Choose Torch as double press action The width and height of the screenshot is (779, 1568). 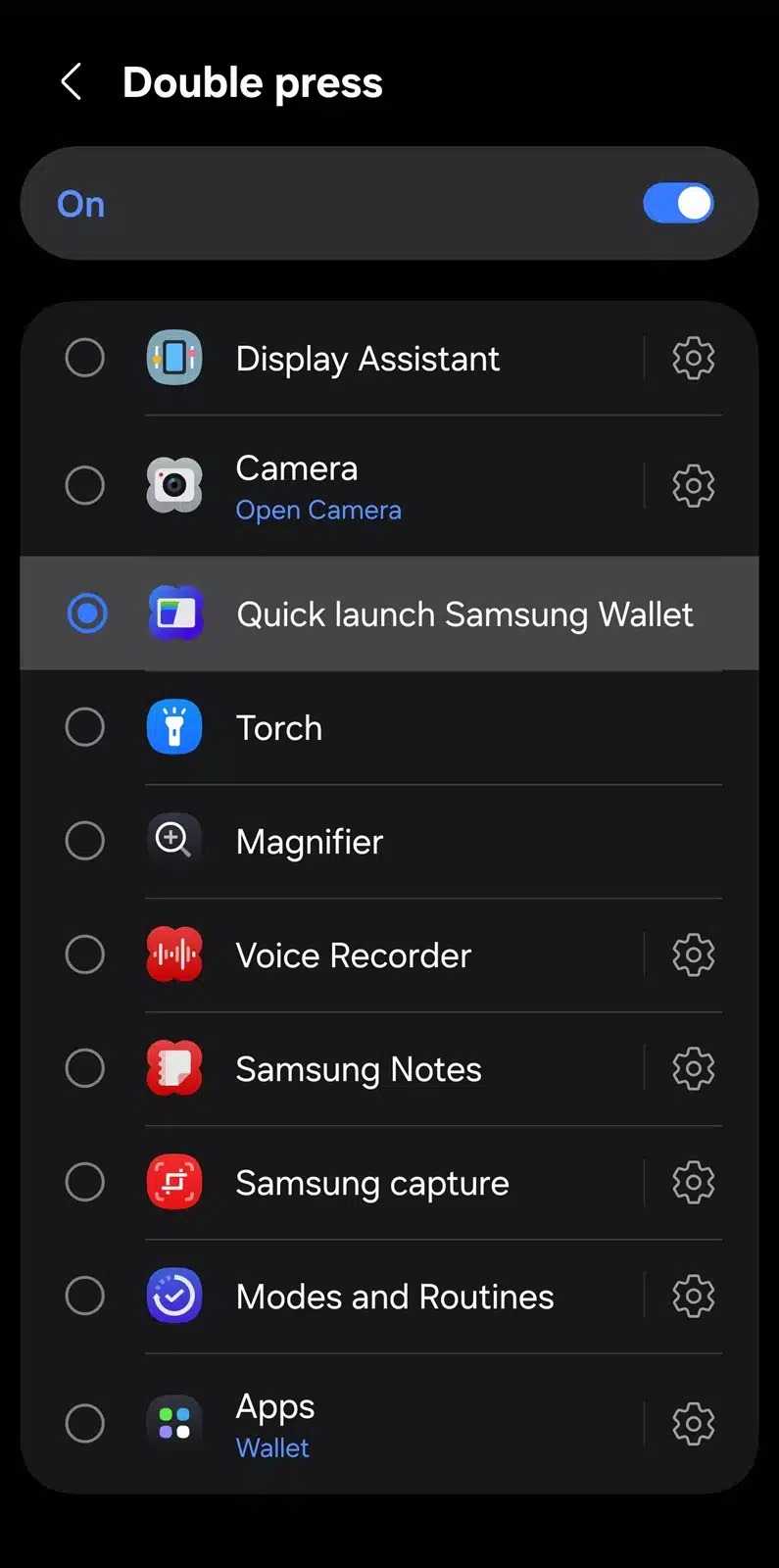[85, 728]
